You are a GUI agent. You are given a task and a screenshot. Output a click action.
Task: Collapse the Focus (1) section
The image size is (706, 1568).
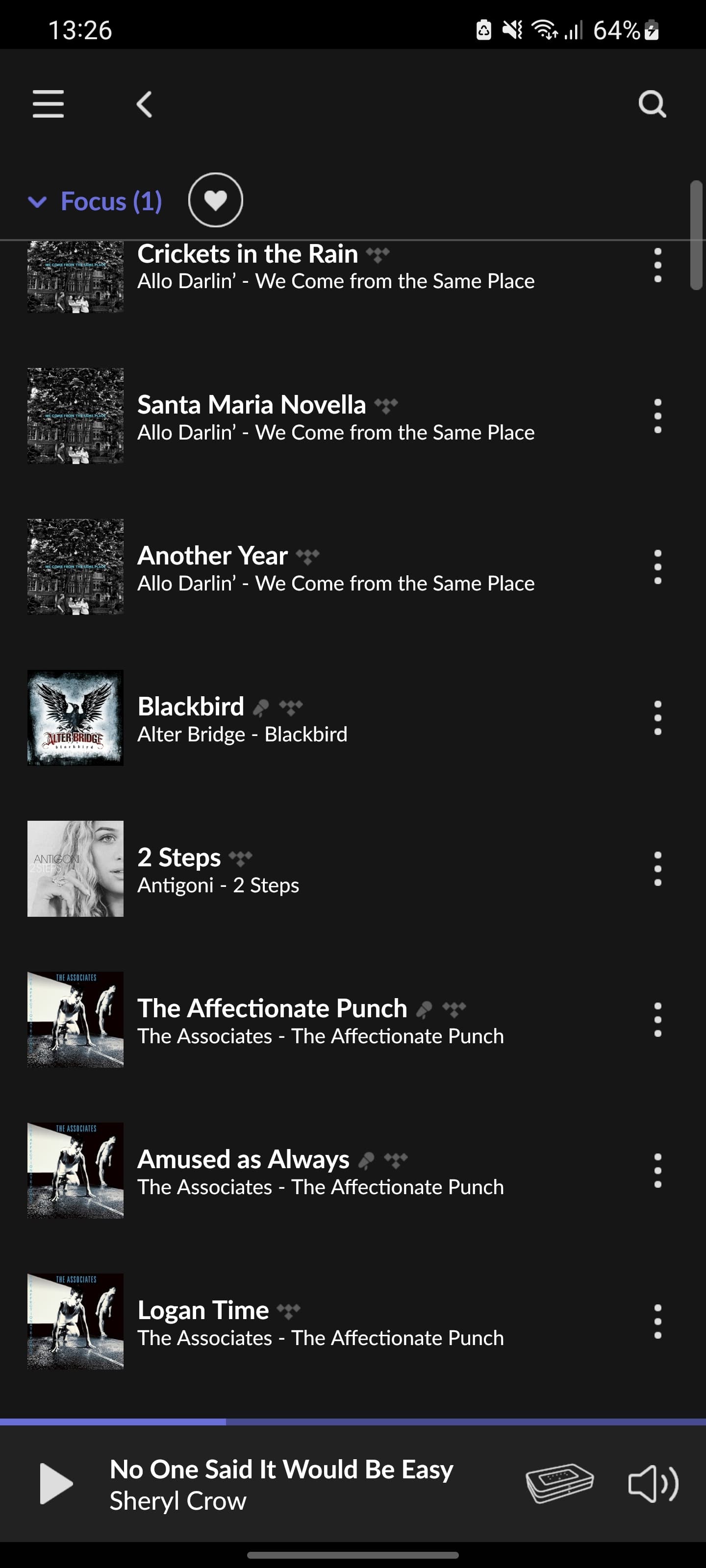point(95,201)
